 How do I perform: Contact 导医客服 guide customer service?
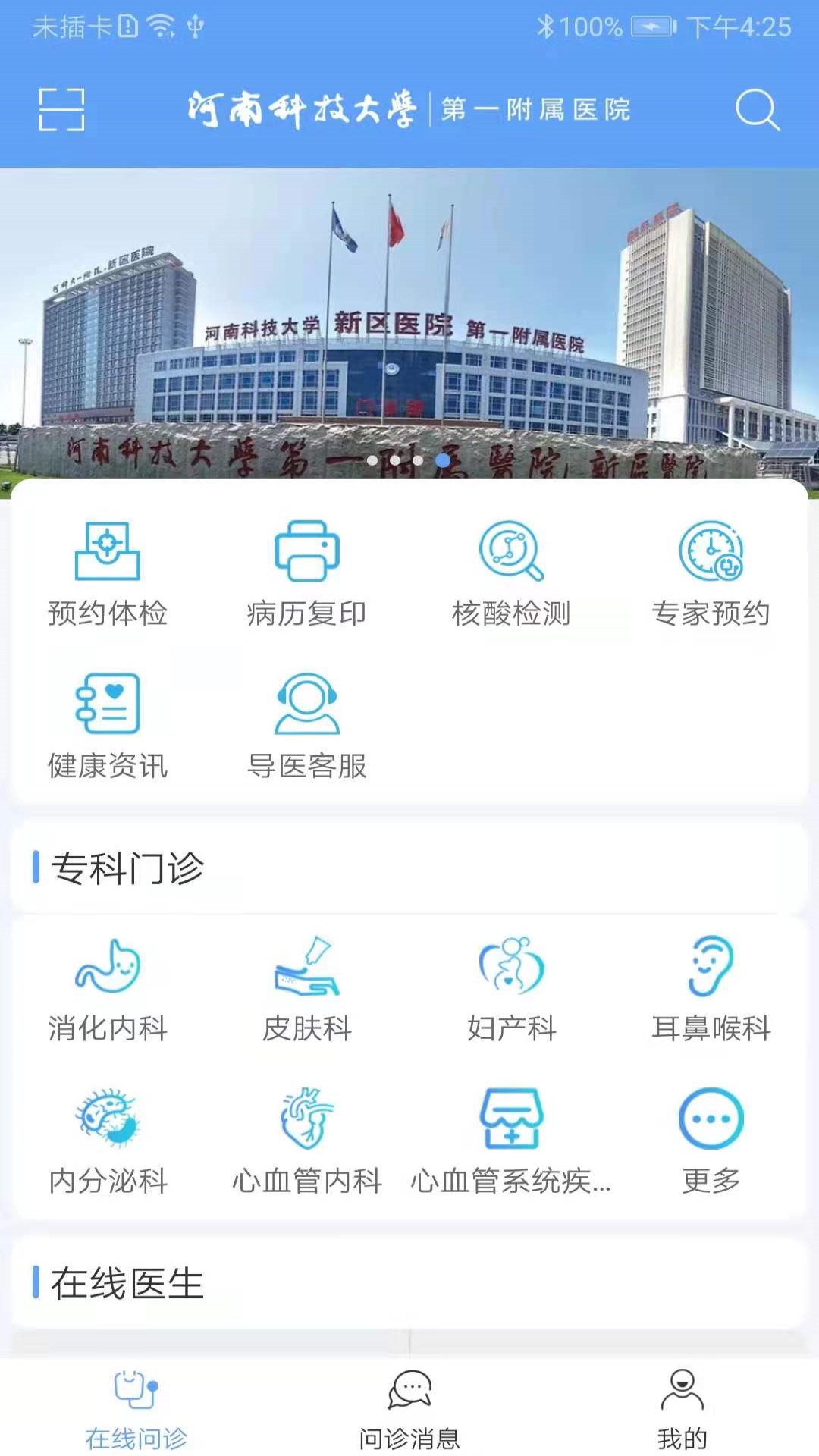coord(307,726)
